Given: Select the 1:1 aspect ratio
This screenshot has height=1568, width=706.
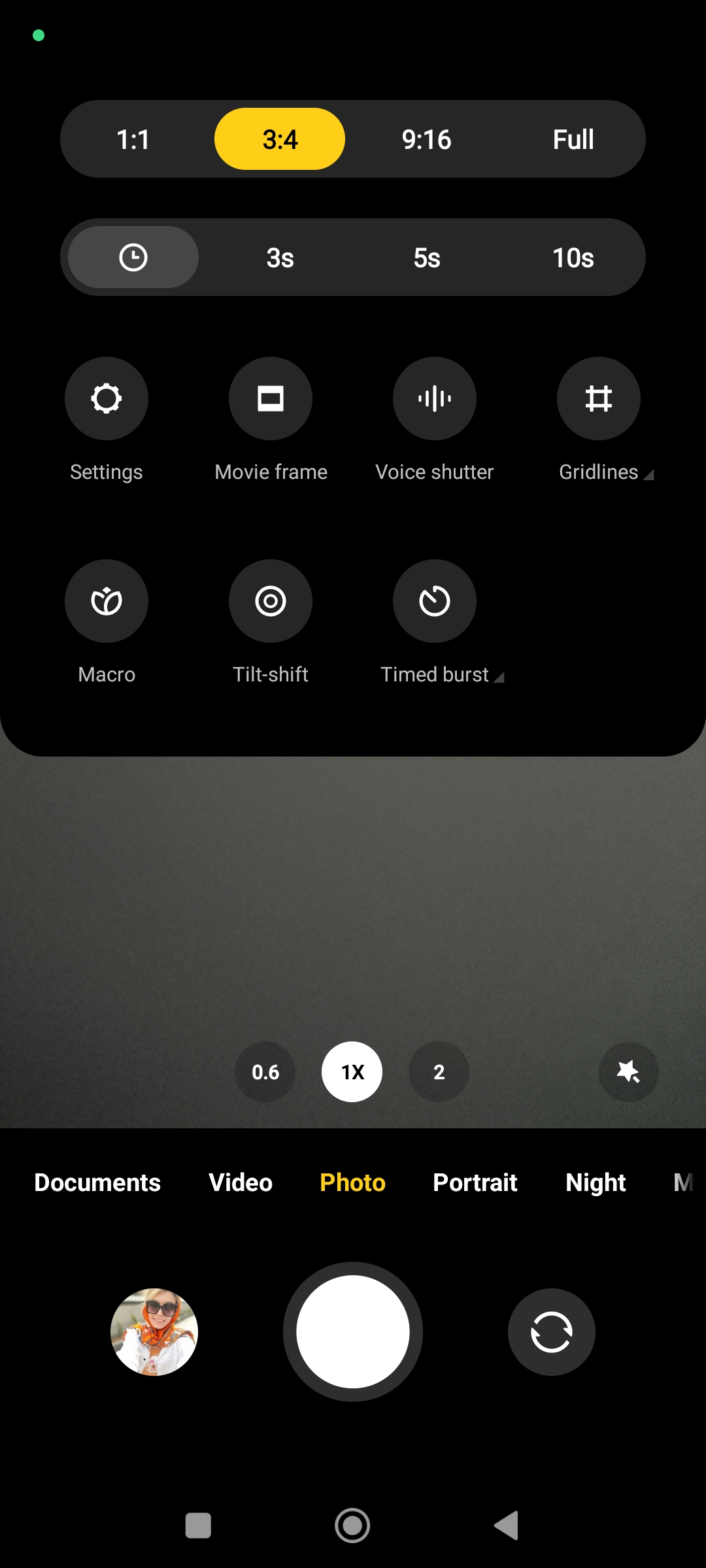Looking at the screenshot, I should point(133,139).
